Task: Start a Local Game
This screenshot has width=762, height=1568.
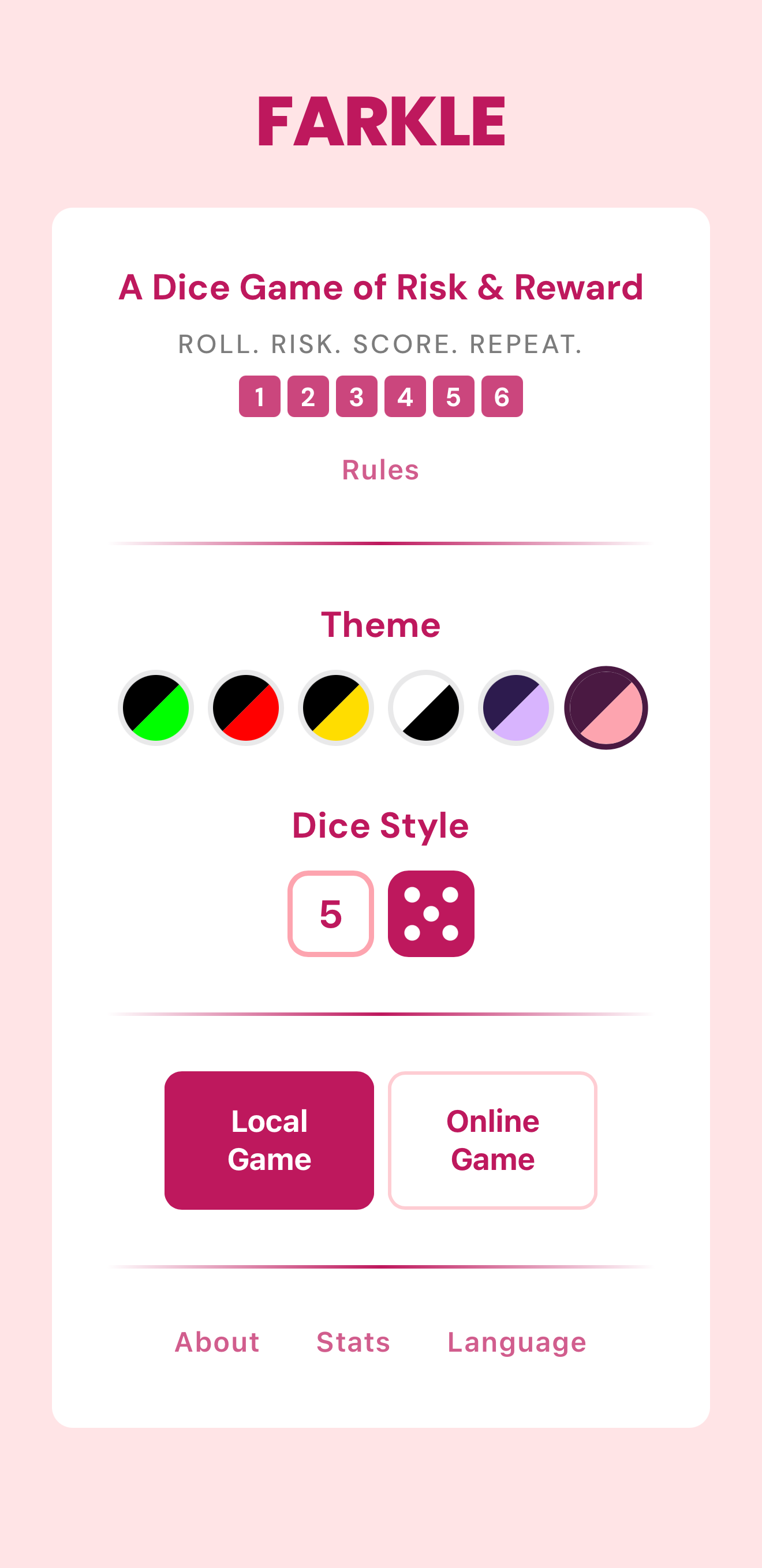Action: point(270,1140)
